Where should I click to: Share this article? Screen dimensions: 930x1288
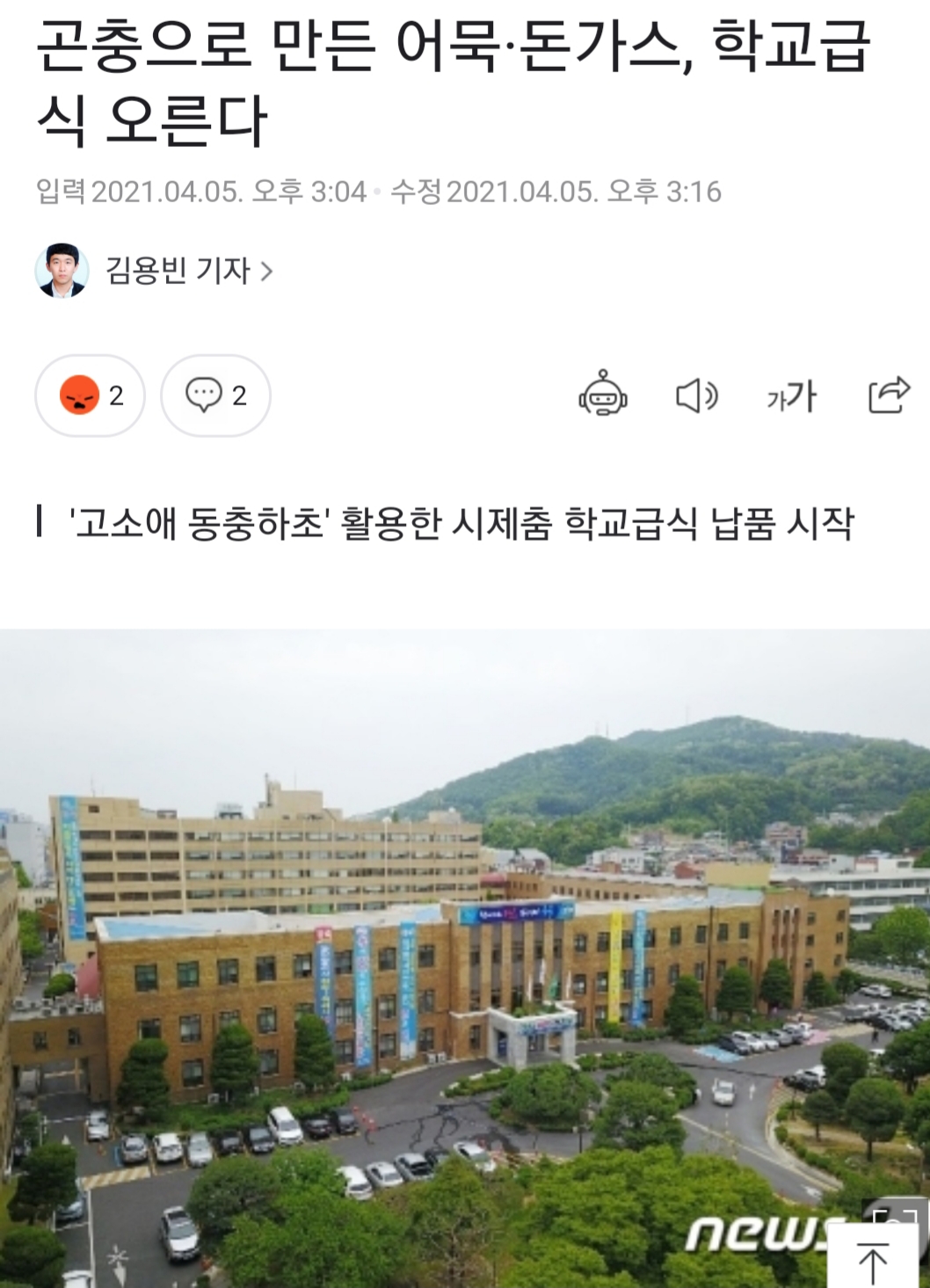pos(888,395)
